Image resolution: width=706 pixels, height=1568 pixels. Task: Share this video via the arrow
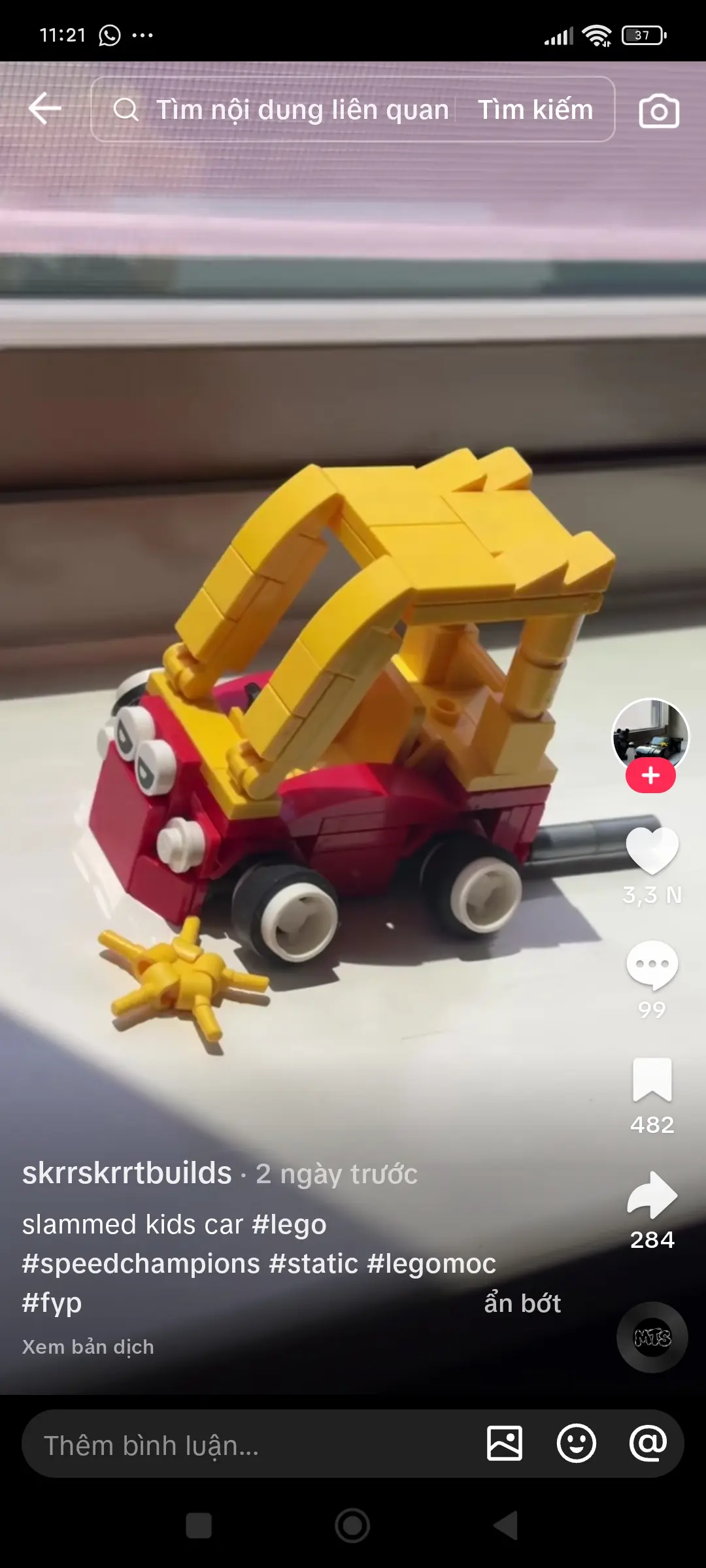click(x=652, y=1194)
